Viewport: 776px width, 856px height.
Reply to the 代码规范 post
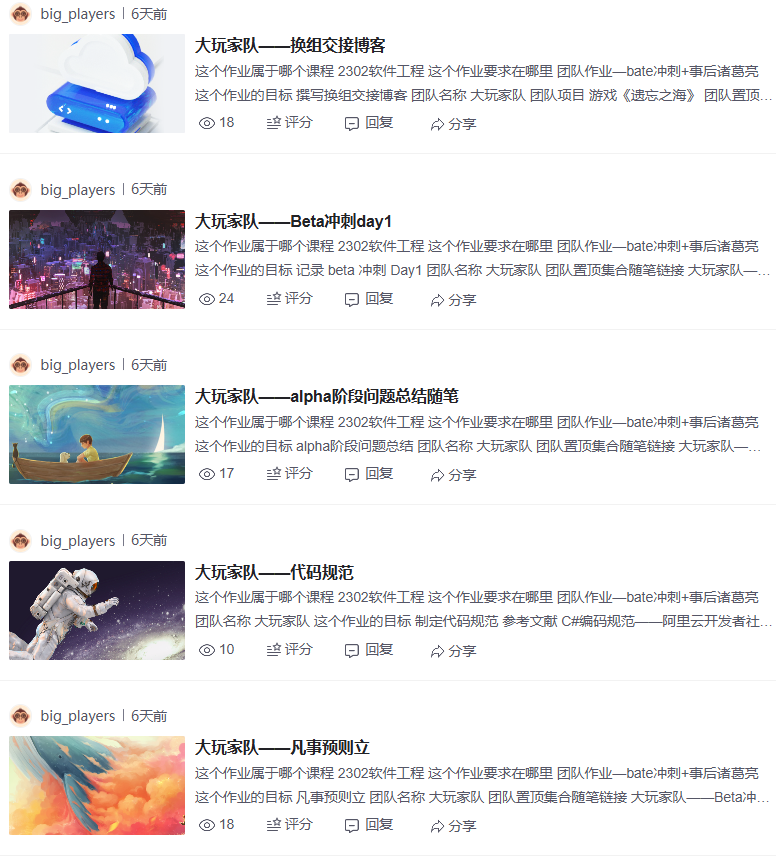pyautogui.click(x=369, y=650)
